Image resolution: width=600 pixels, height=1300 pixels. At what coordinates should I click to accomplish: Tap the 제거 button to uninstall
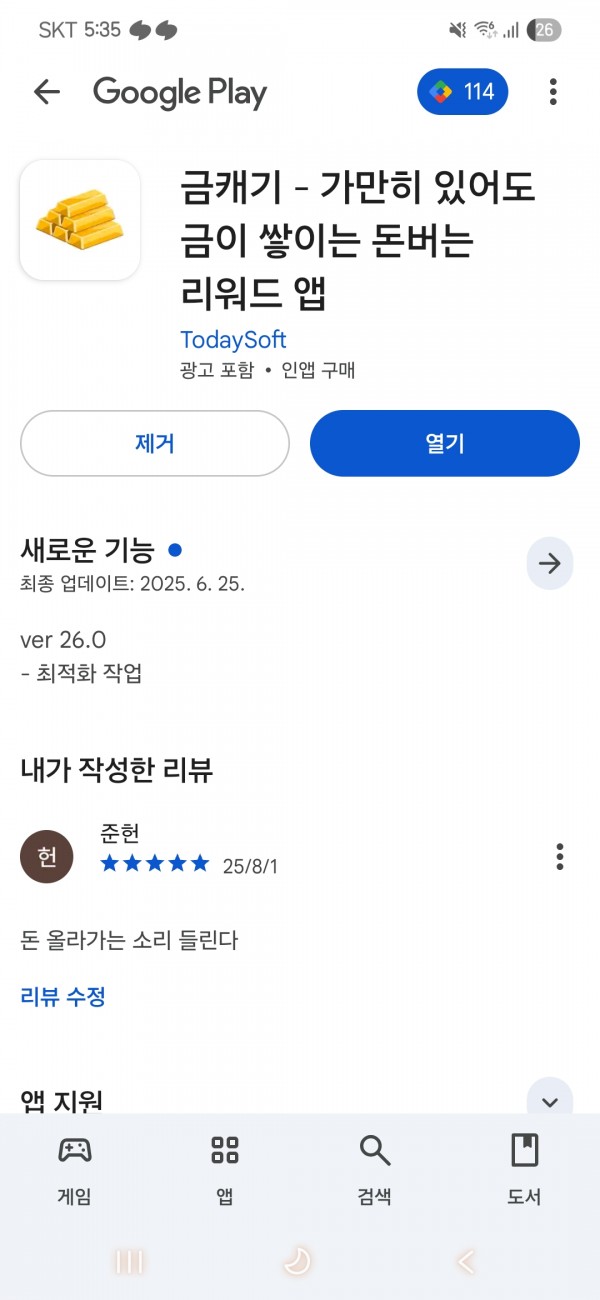155,443
